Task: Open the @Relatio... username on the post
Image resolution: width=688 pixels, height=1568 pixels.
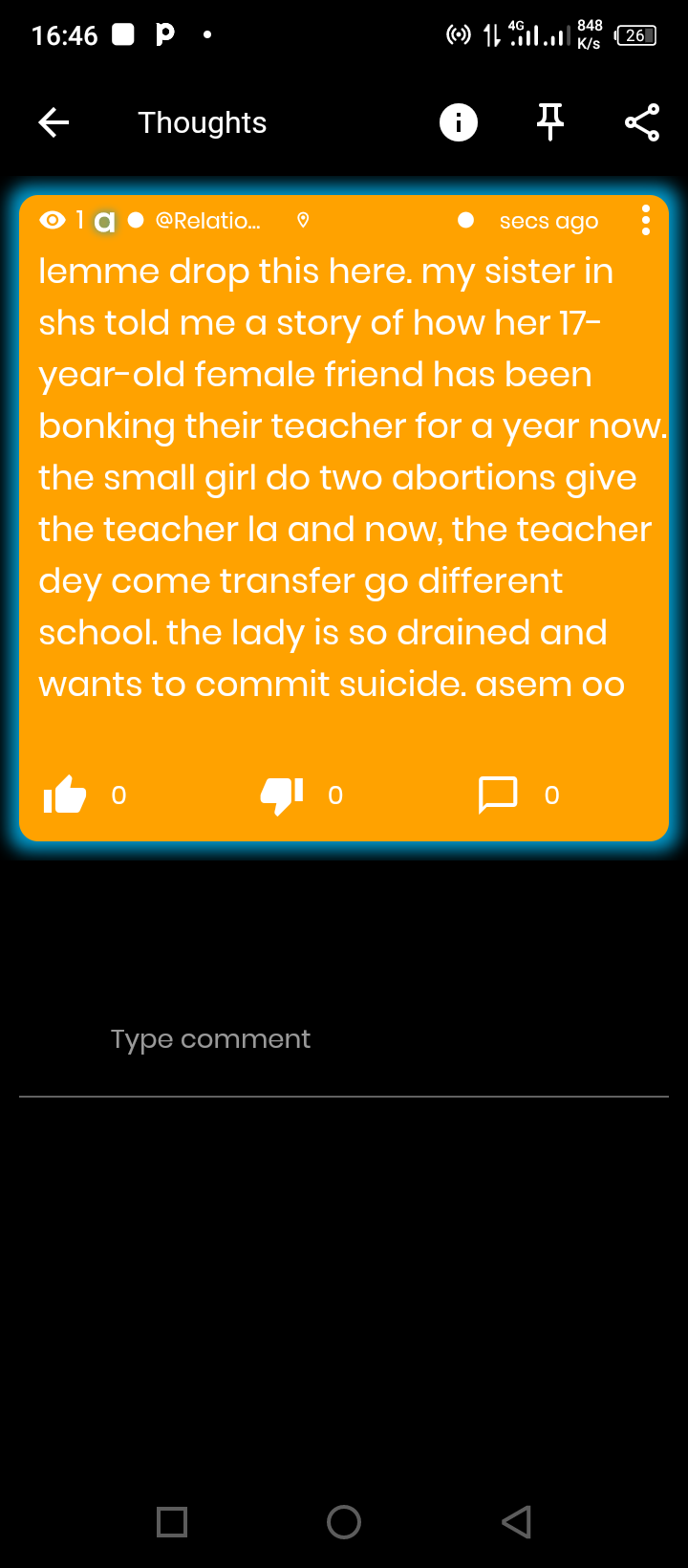Action: pyautogui.click(x=207, y=221)
